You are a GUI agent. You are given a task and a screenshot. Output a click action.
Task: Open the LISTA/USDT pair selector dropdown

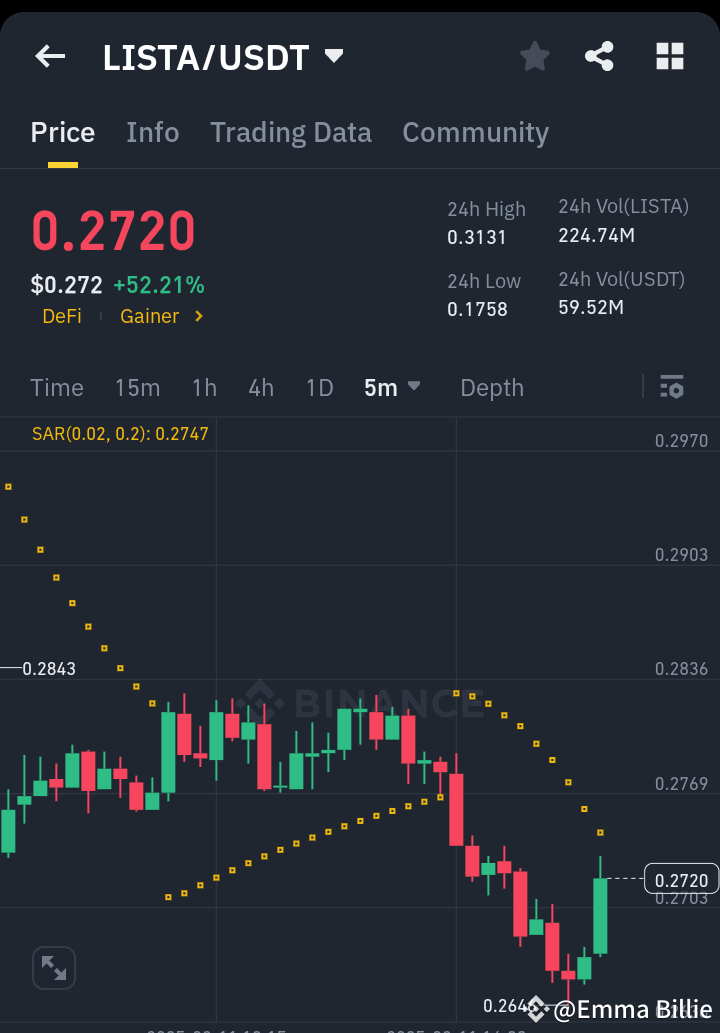point(335,56)
